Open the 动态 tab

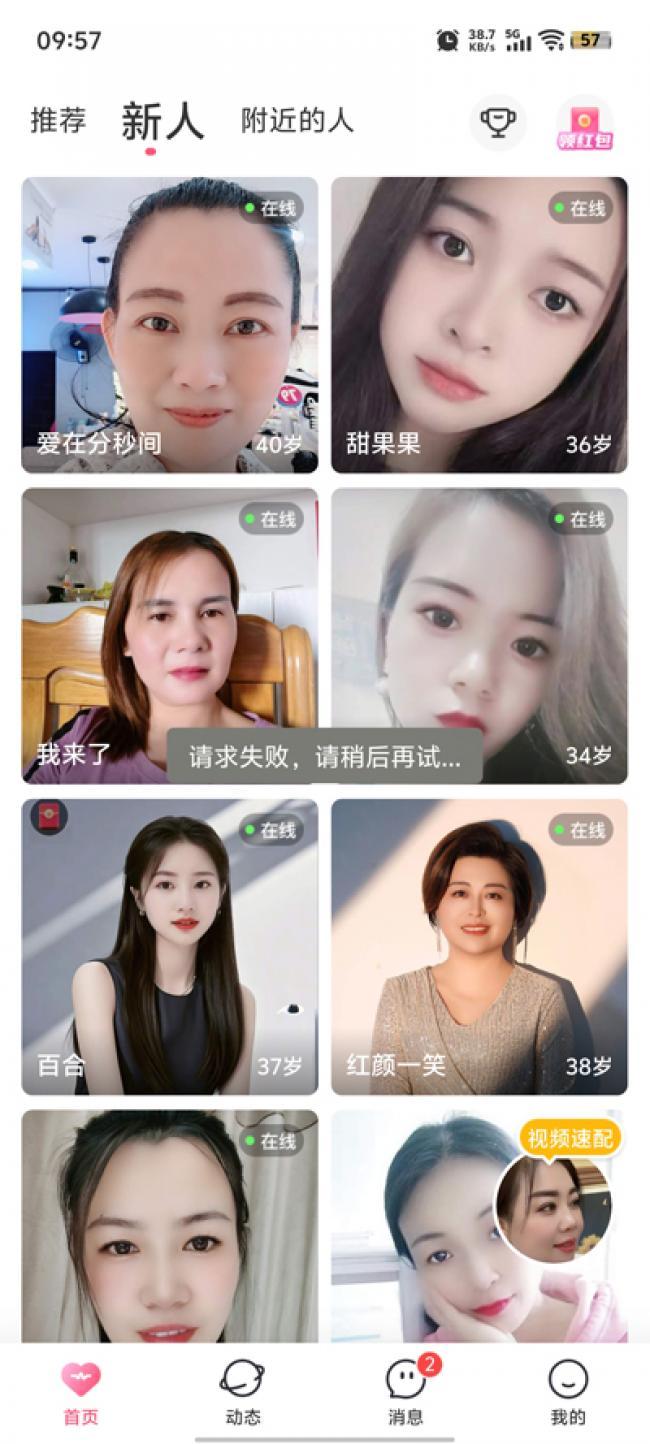[x=243, y=1393]
